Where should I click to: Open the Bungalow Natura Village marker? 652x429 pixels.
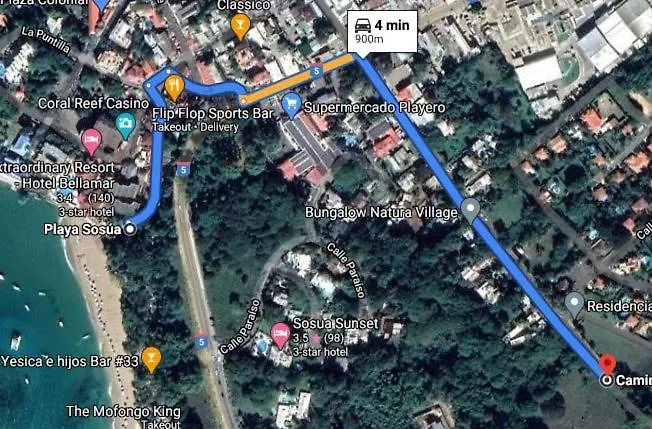470,210
